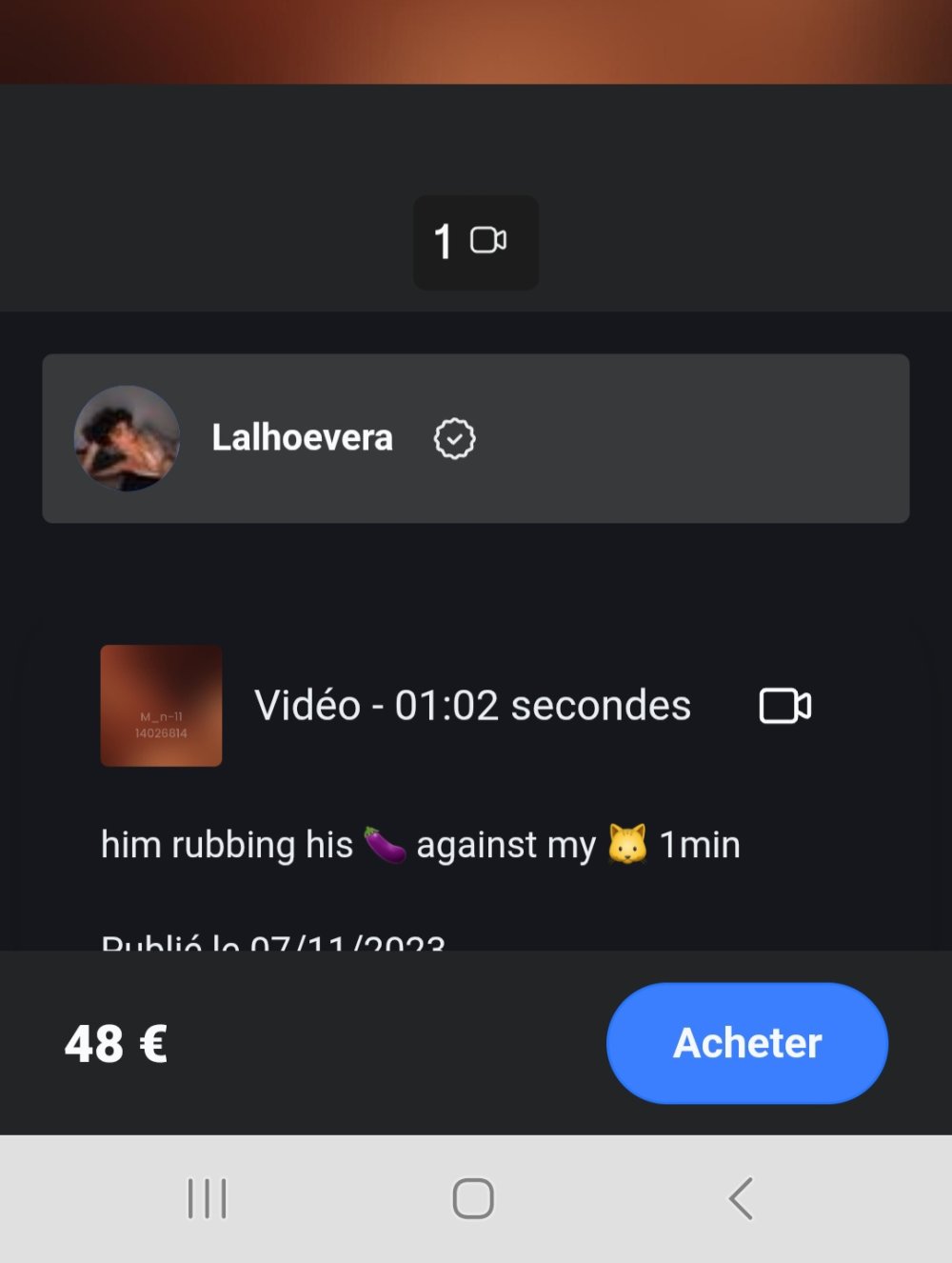Tap the Acheter purchase button
952x1263 pixels.
[x=746, y=1043]
